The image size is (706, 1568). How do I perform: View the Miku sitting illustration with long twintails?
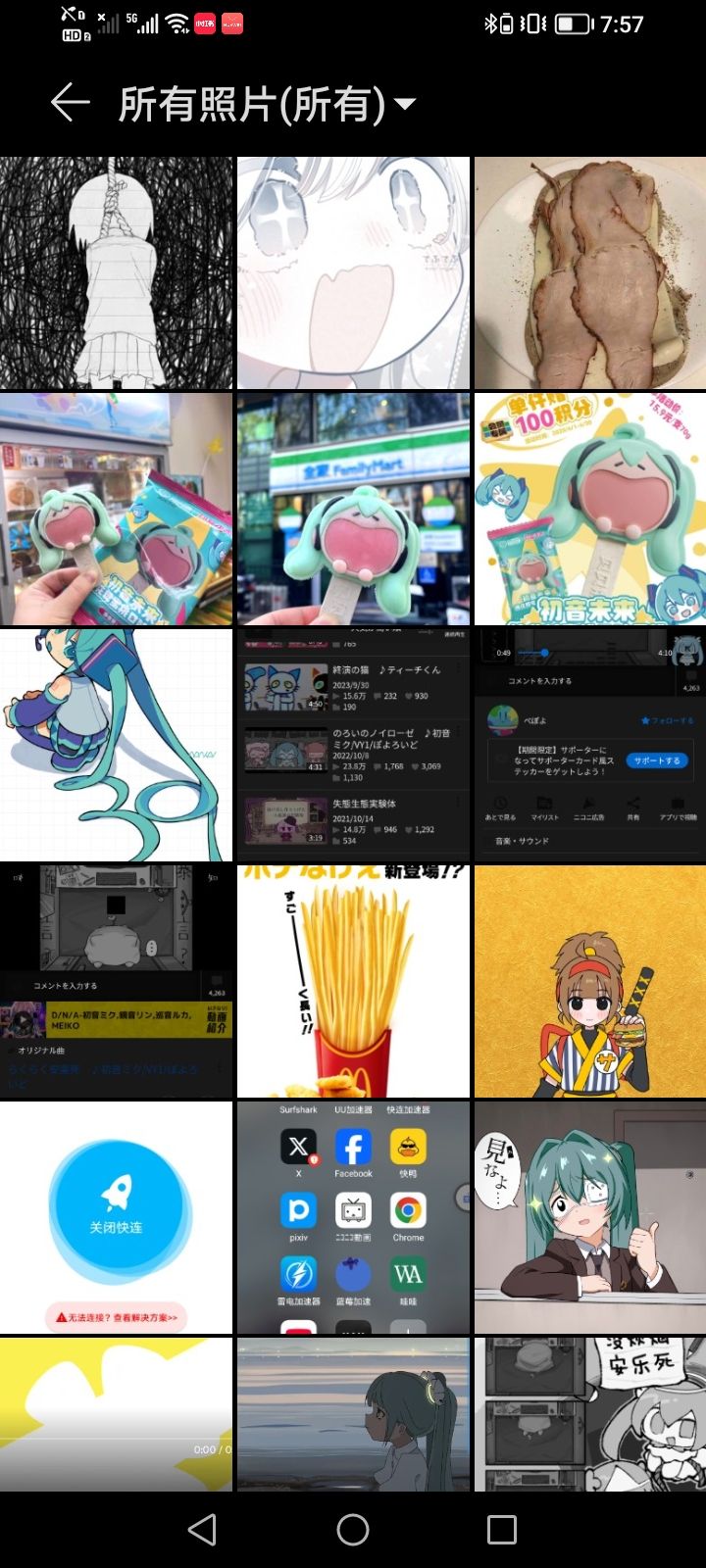tap(116, 743)
